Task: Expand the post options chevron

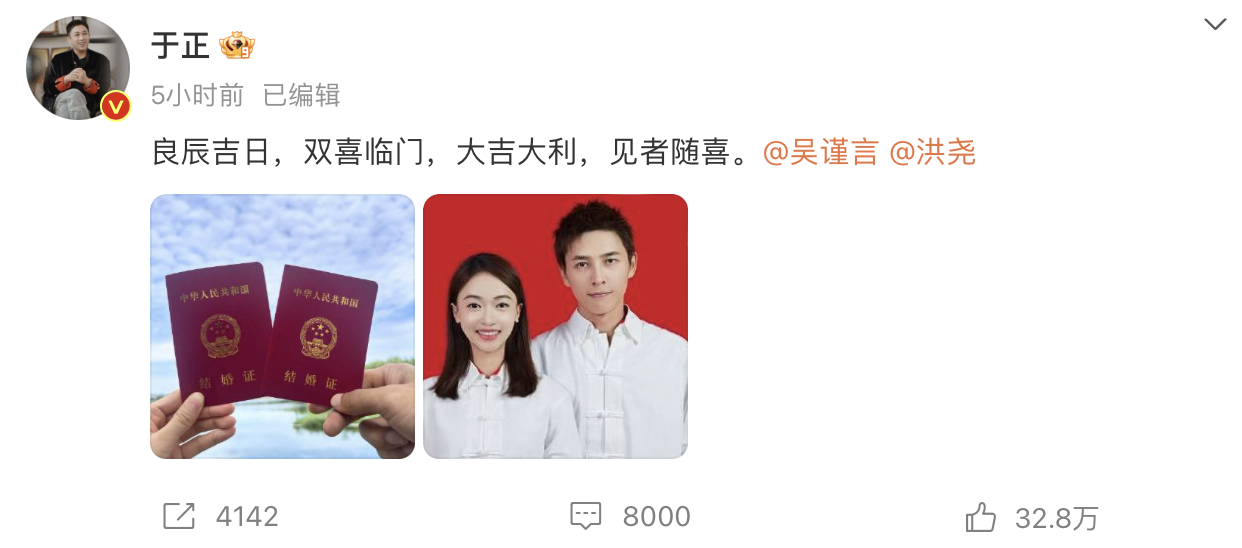Action: tap(1214, 25)
